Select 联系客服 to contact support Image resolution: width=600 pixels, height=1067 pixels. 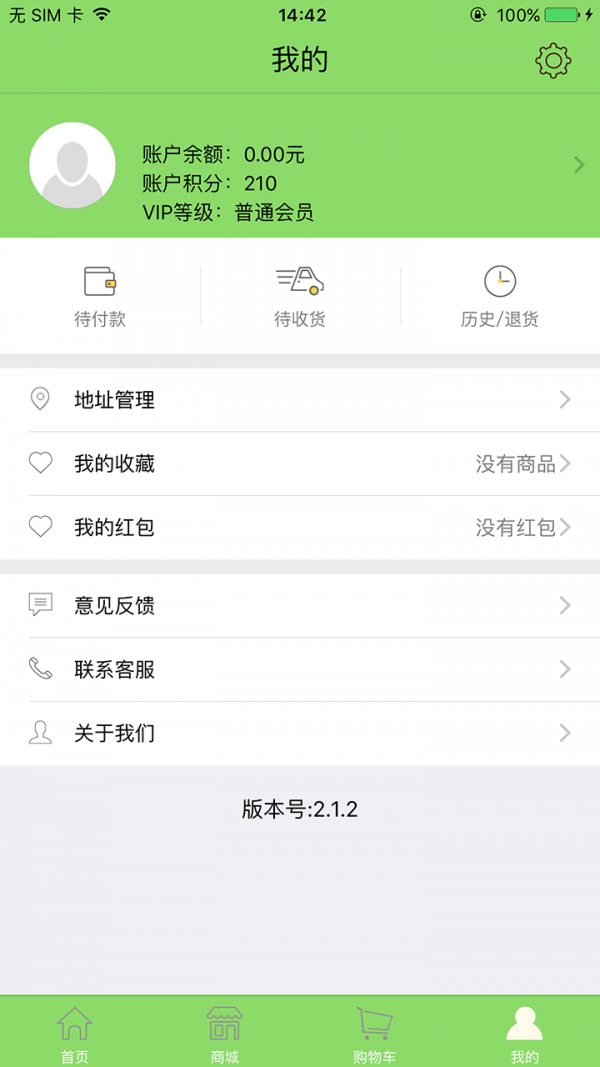tap(300, 669)
